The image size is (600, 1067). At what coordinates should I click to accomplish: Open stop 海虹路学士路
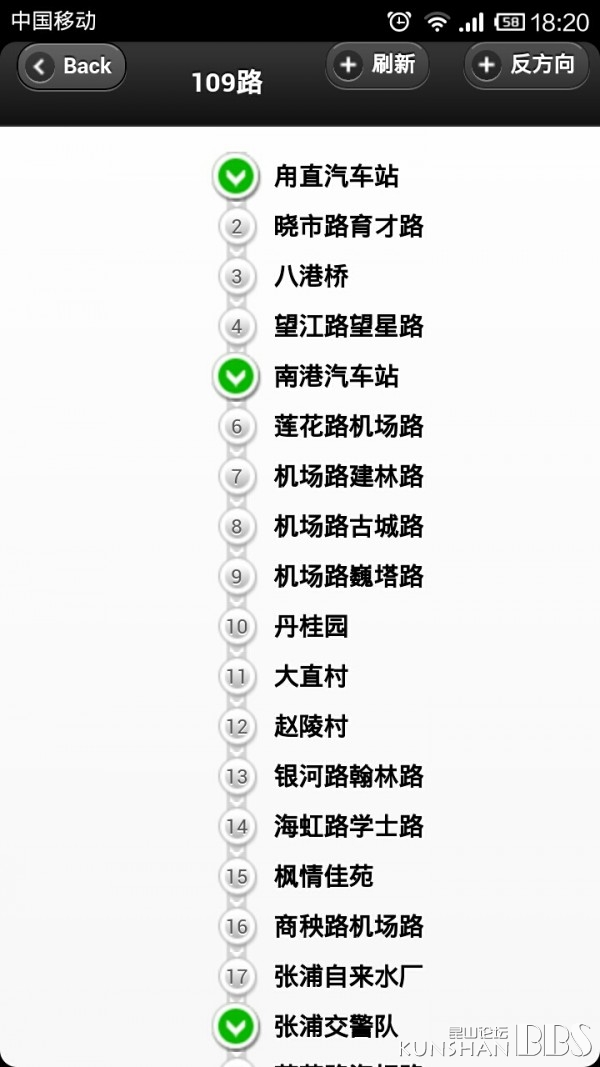tap(349, 827)
